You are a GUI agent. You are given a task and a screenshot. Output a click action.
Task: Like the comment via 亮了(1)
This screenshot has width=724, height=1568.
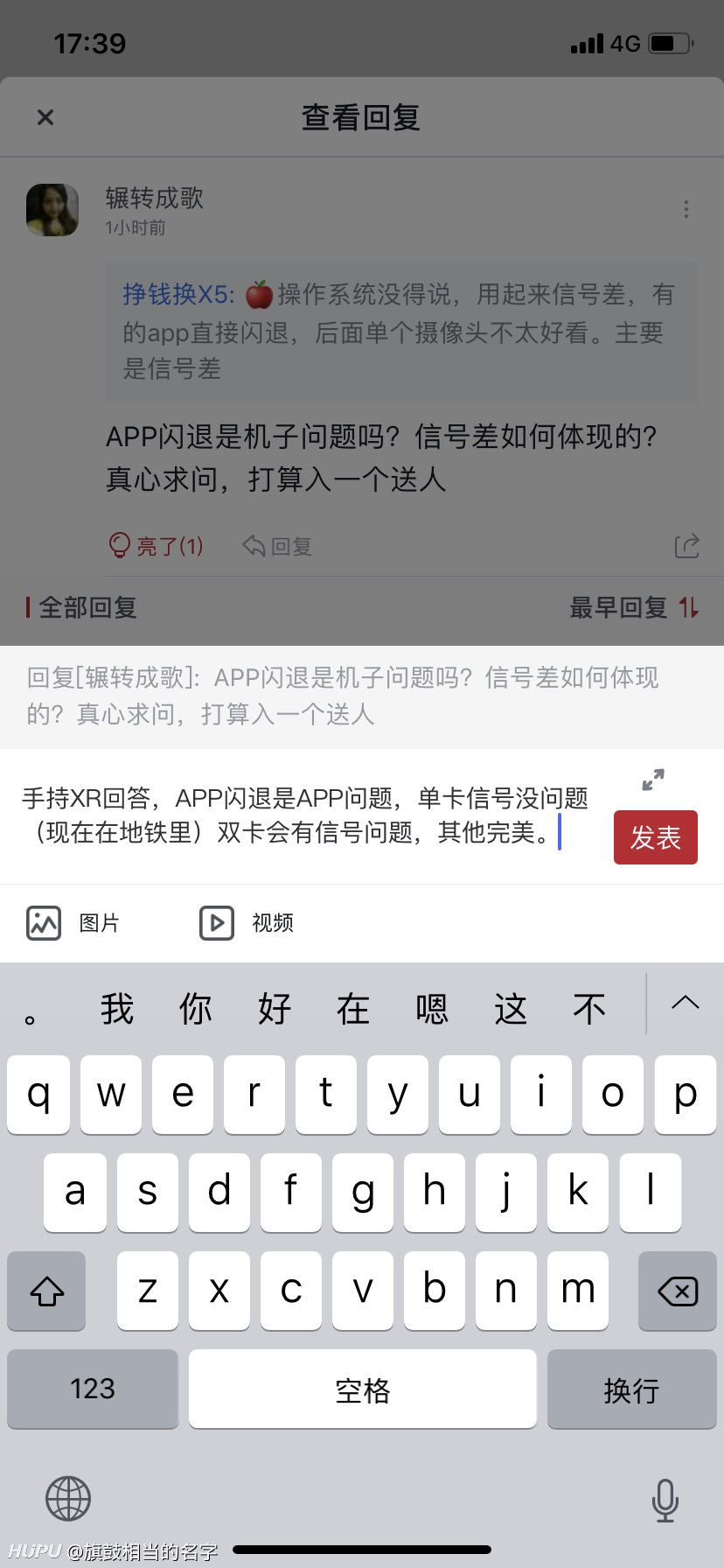(156, 546)
